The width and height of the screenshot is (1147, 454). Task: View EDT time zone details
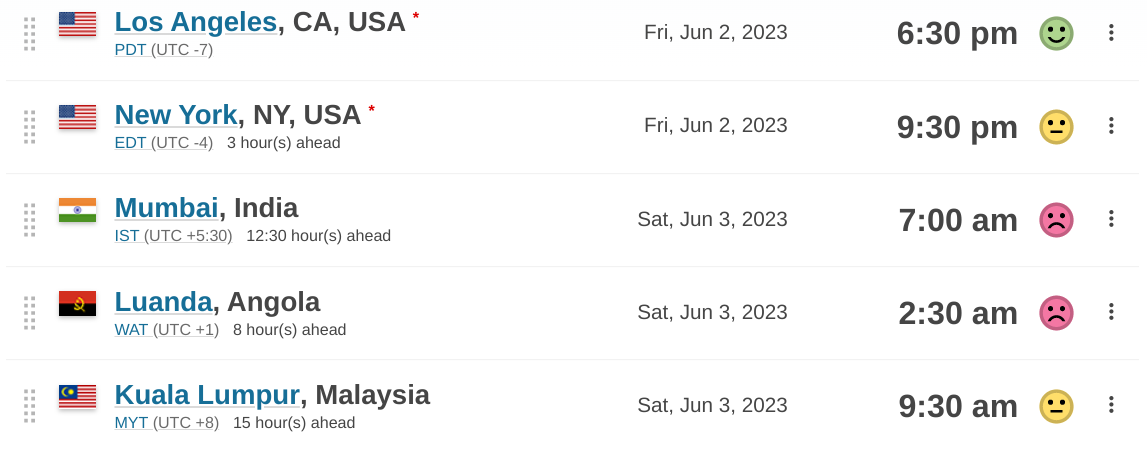coord(130,142)
